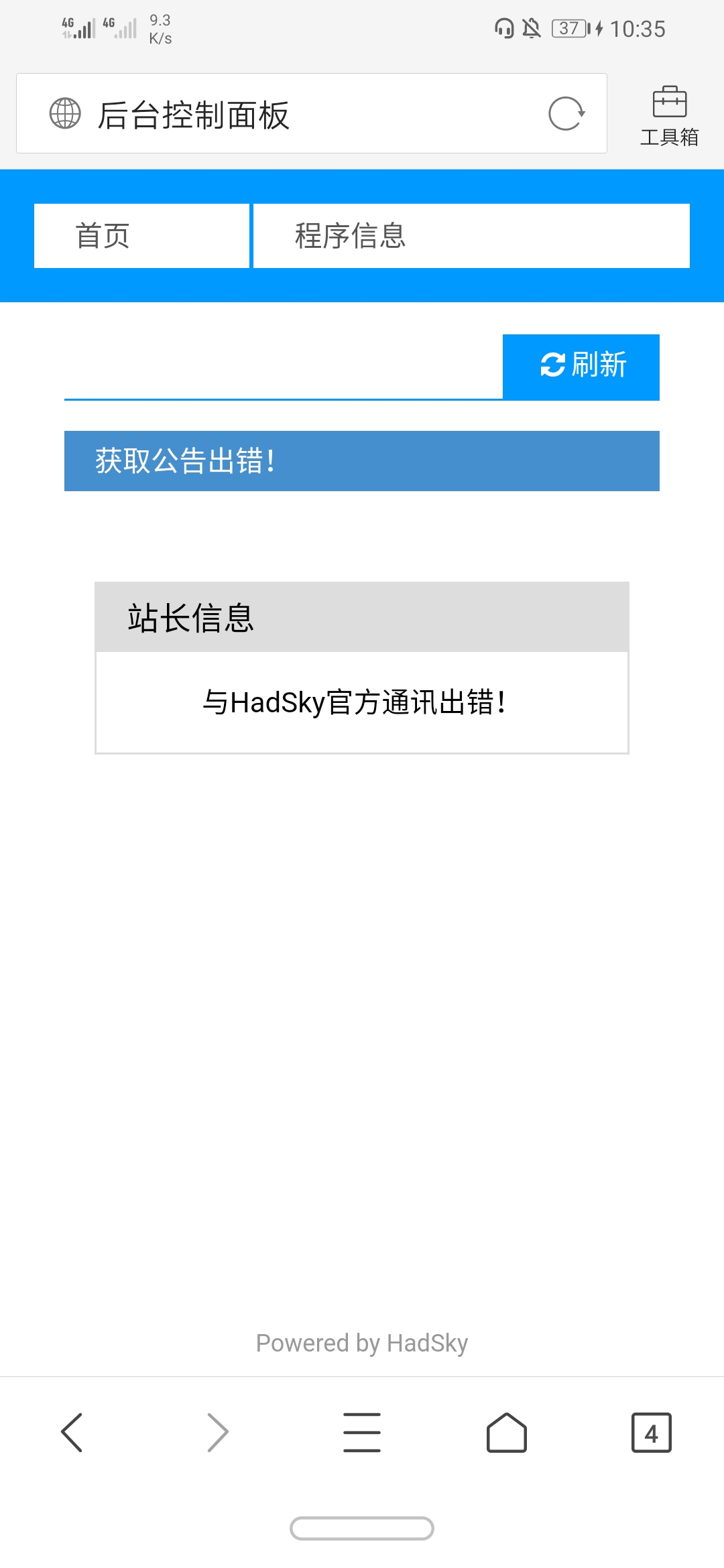Open the 程序信息 tab
Viewport: 724px width, 1568px height.
pos(471,236)
